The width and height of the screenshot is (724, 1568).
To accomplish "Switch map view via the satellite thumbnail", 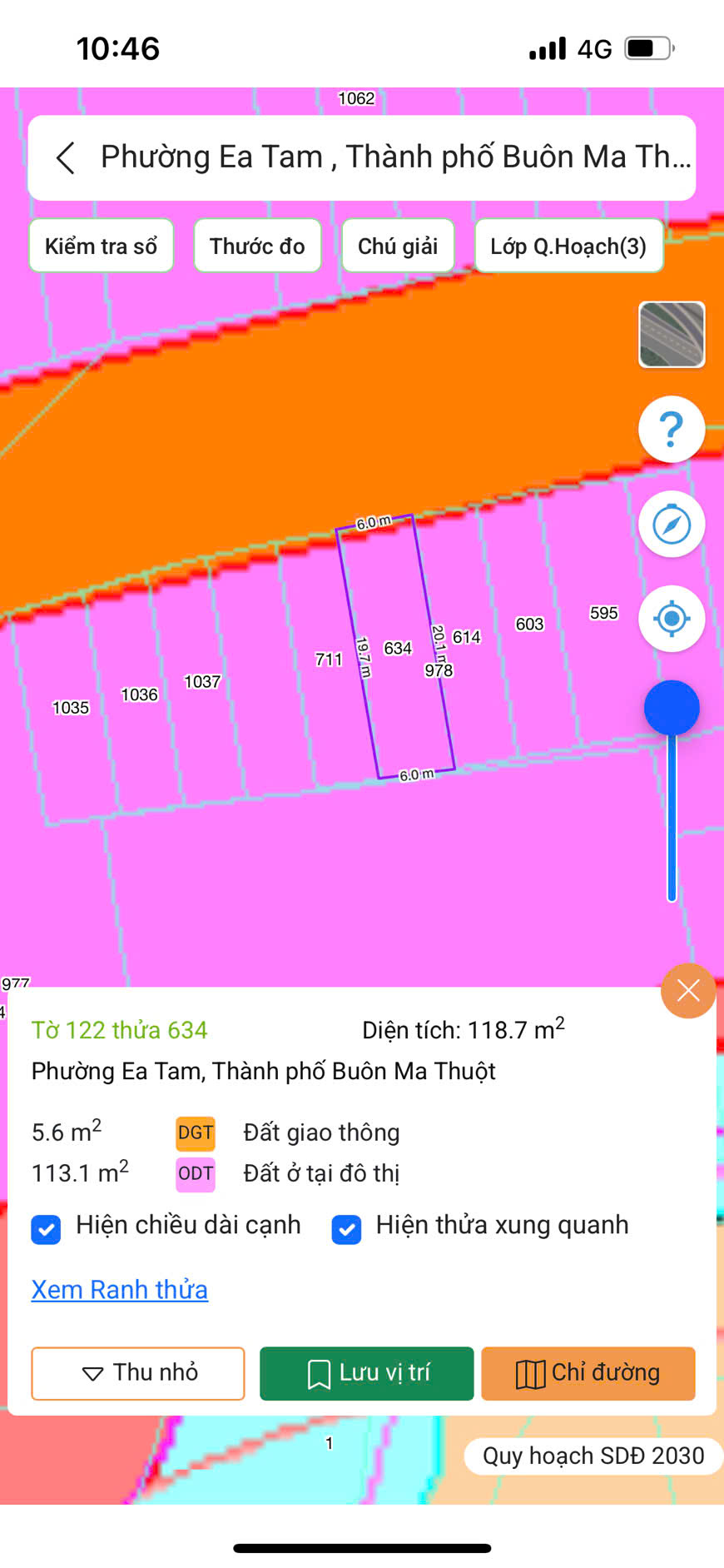I will click(x=672, y=335).
